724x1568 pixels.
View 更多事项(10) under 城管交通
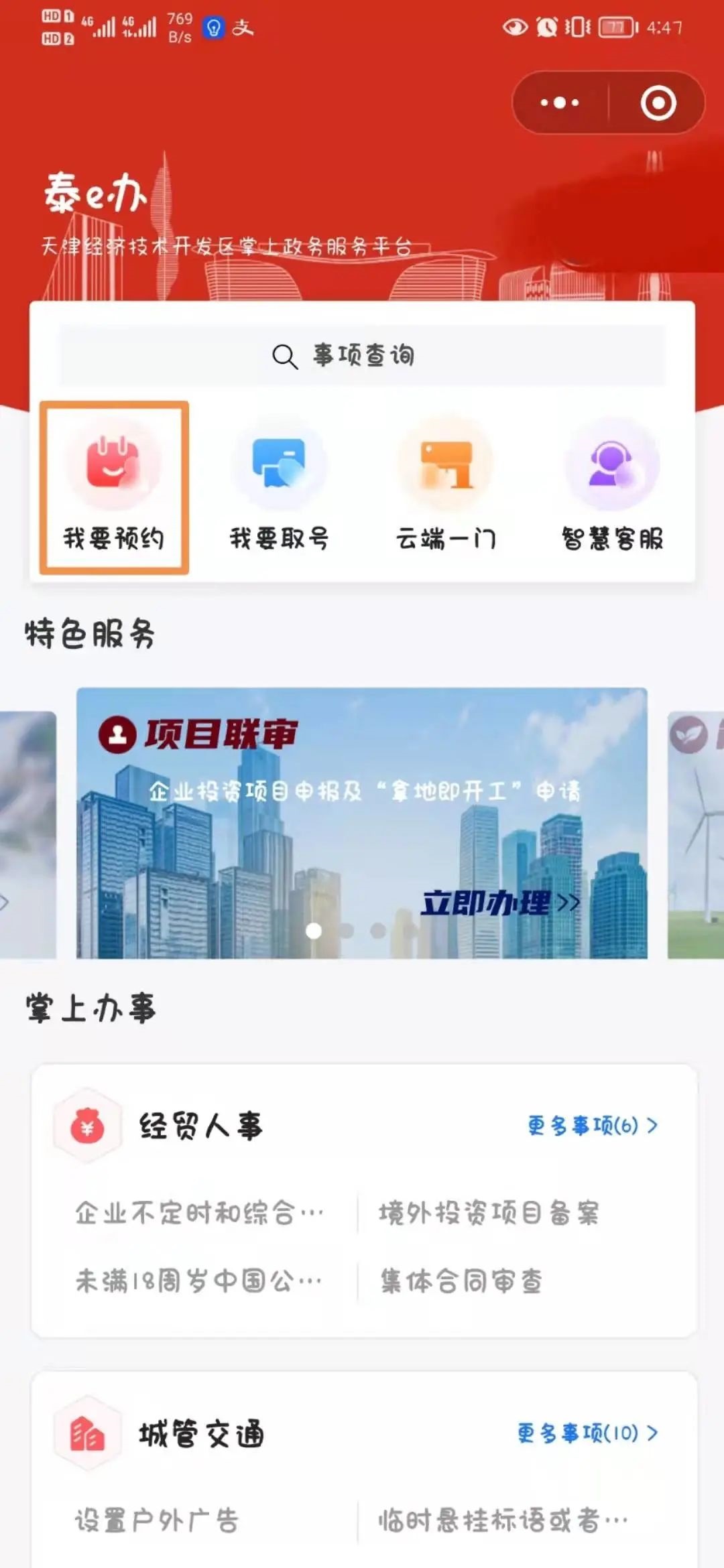point(587,1433)
